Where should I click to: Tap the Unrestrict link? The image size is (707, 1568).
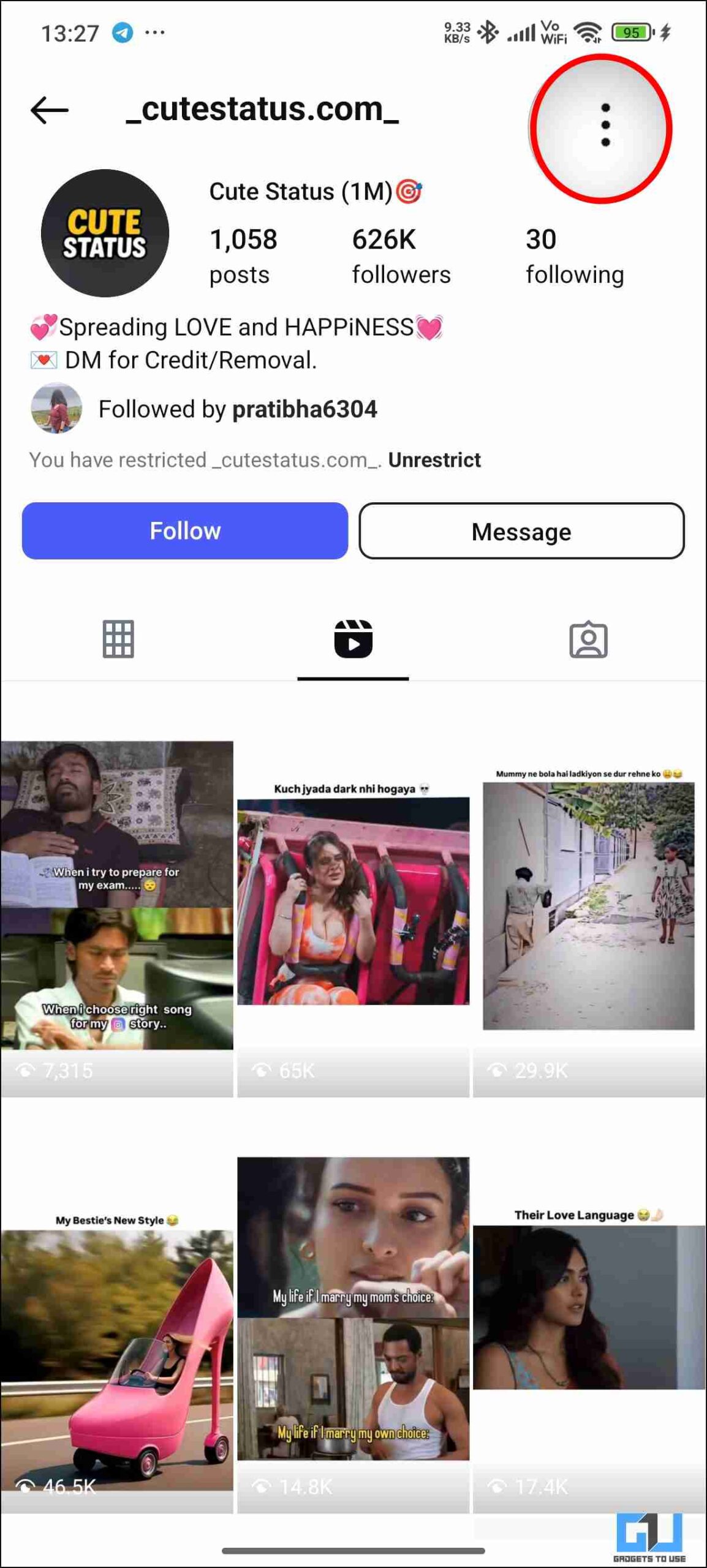click(434, 460)
